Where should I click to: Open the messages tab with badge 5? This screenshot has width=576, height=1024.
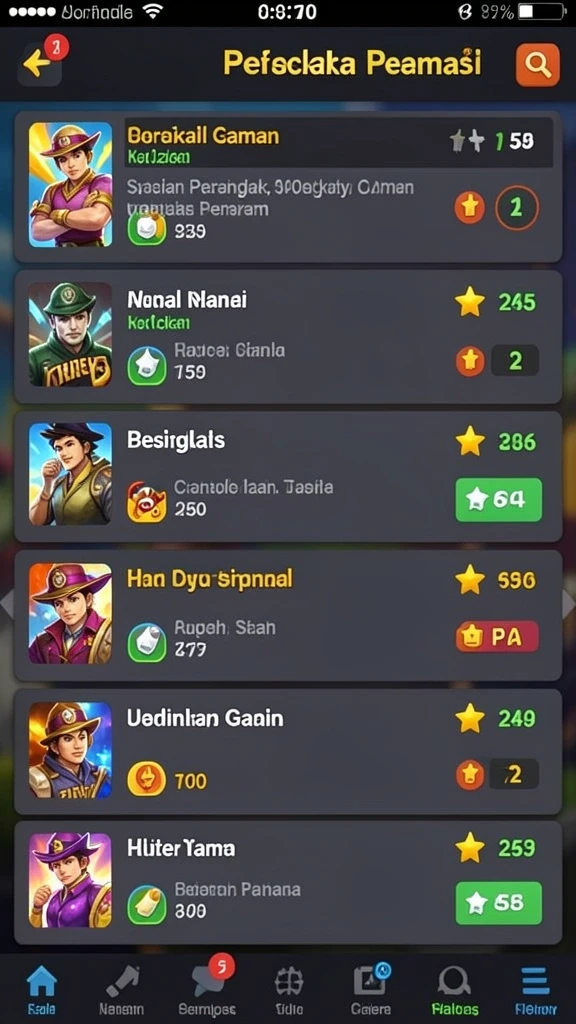[208, 988]
